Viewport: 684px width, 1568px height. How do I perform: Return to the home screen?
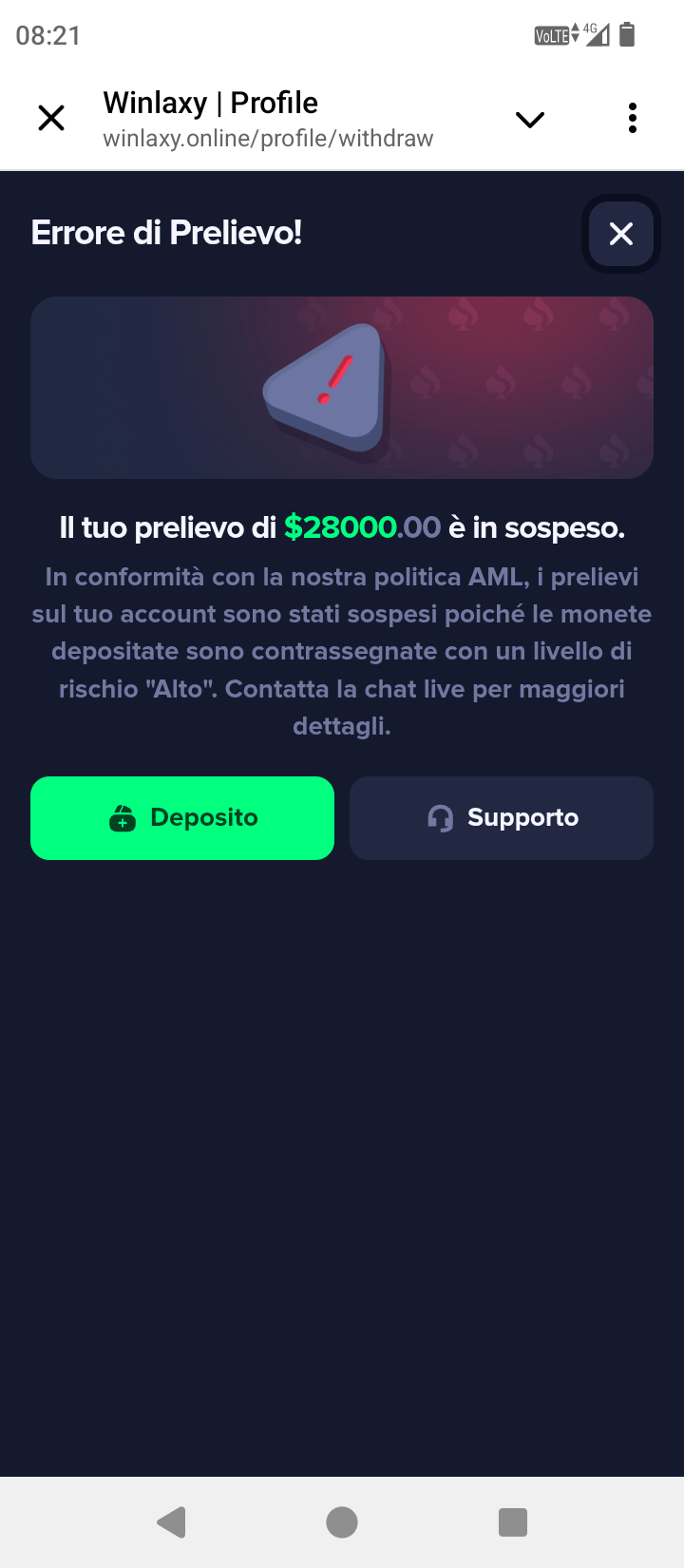pyautogui.click(x=342, y=1522)
